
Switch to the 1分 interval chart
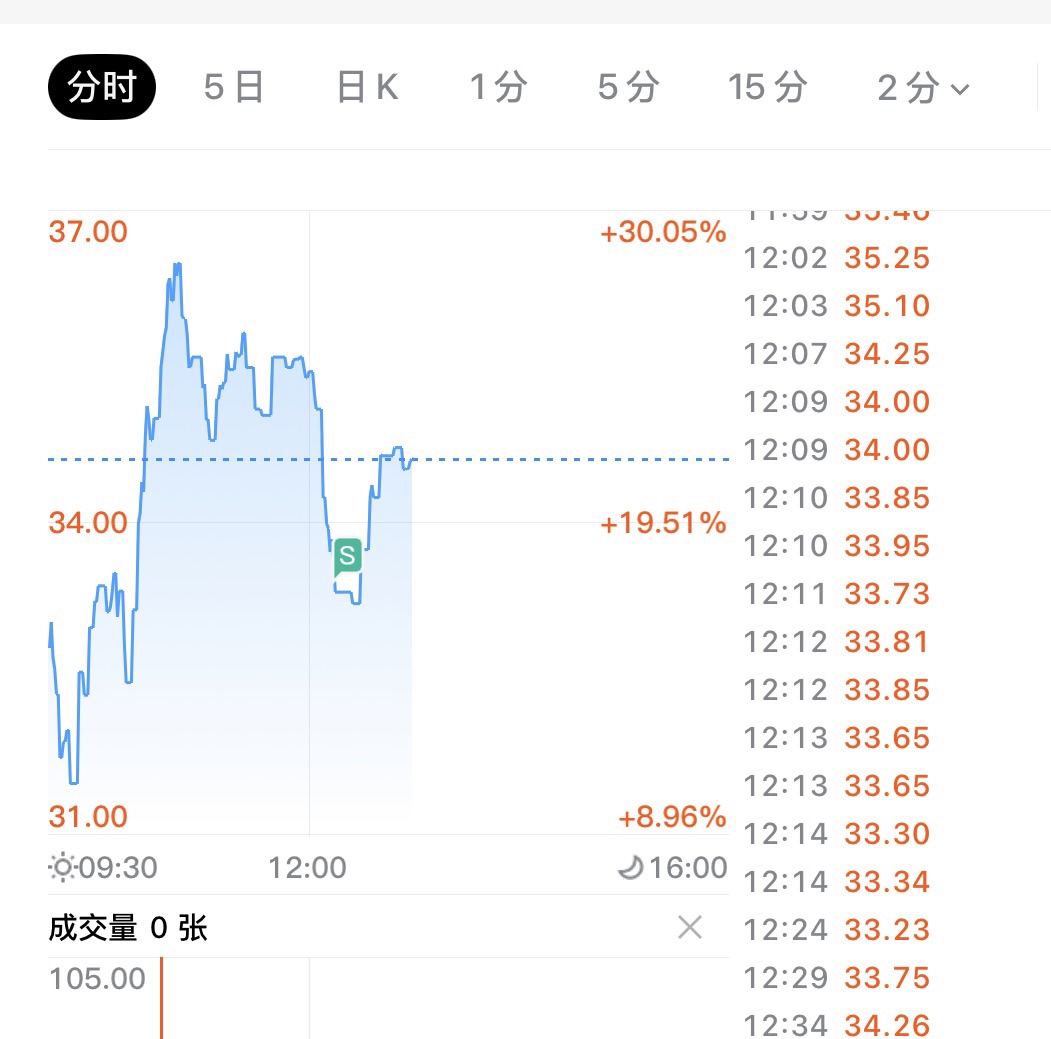(498, 88)
